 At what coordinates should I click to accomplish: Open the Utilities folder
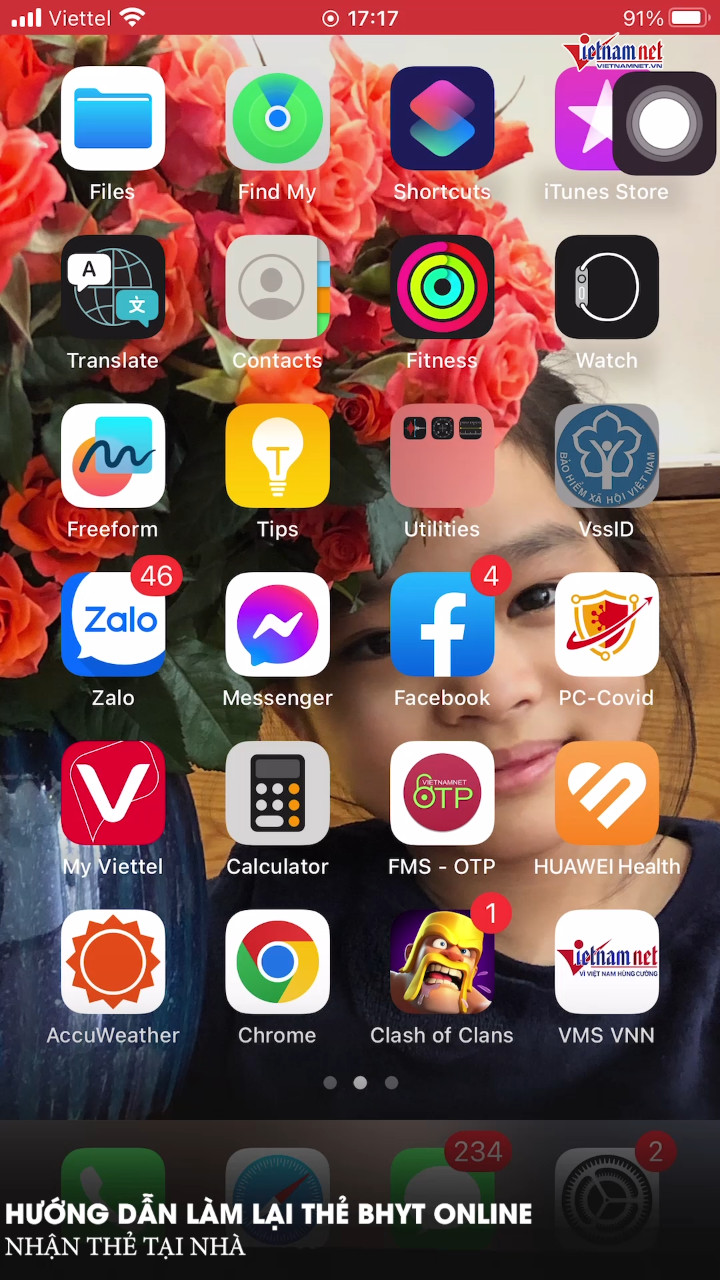point(442,456)
